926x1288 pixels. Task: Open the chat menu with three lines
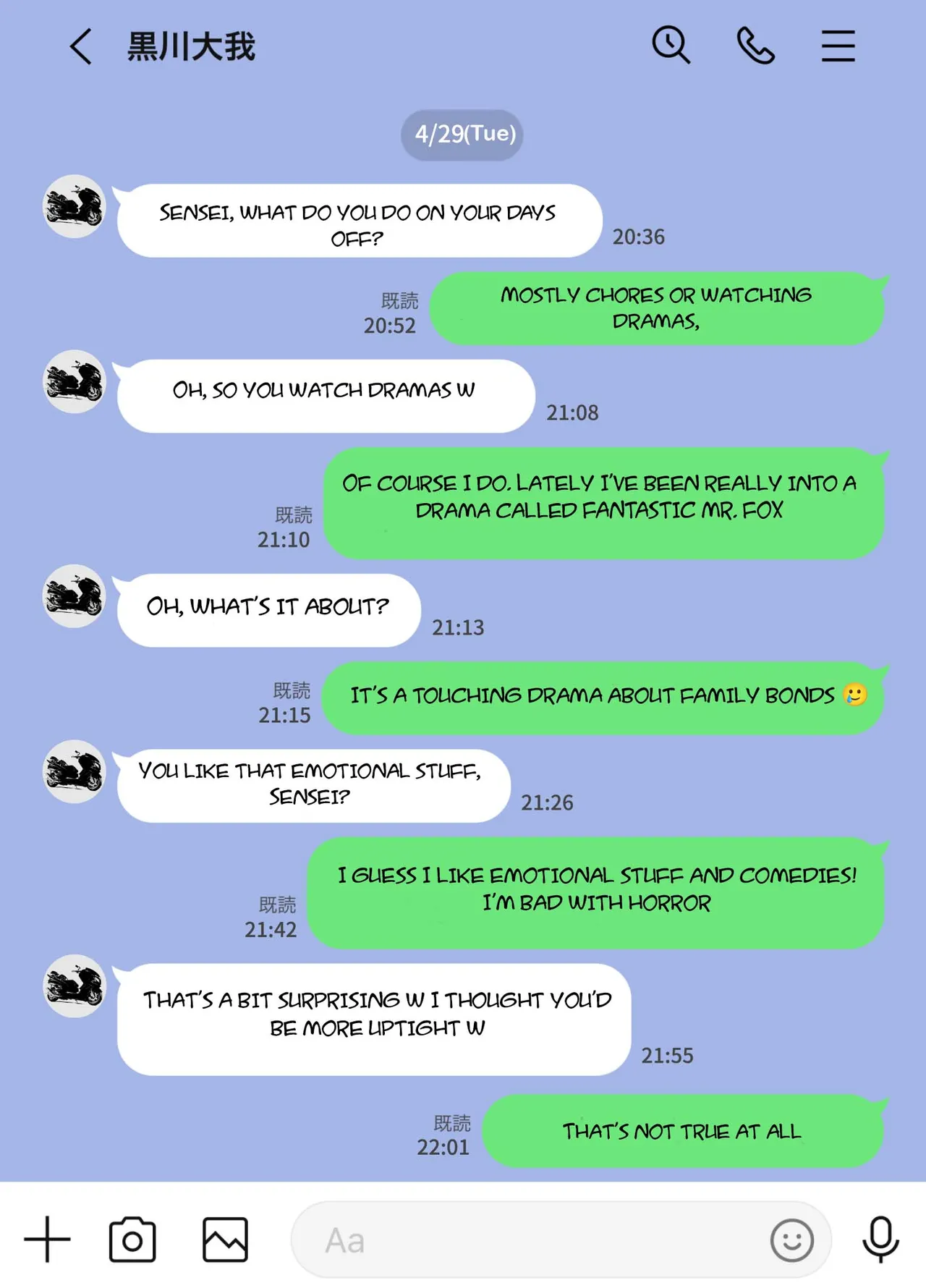point(838,46)
